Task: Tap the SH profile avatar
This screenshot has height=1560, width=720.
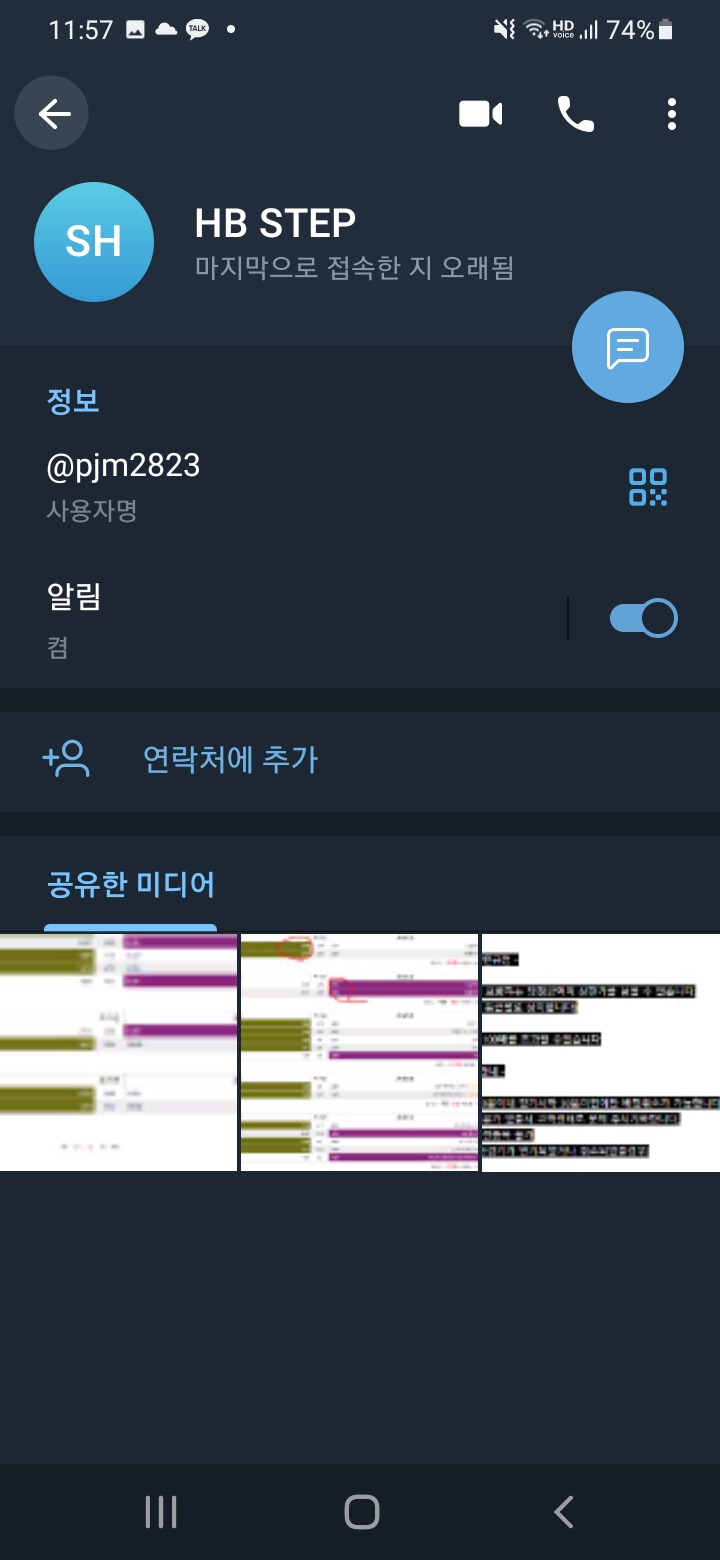Action: 94,242
